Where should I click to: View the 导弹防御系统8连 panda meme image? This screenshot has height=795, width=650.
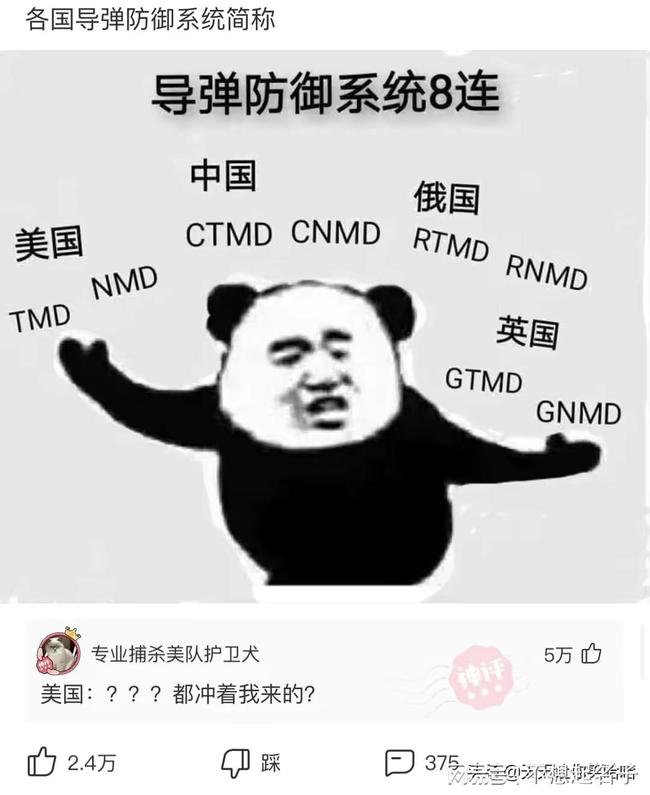[325, 330]
